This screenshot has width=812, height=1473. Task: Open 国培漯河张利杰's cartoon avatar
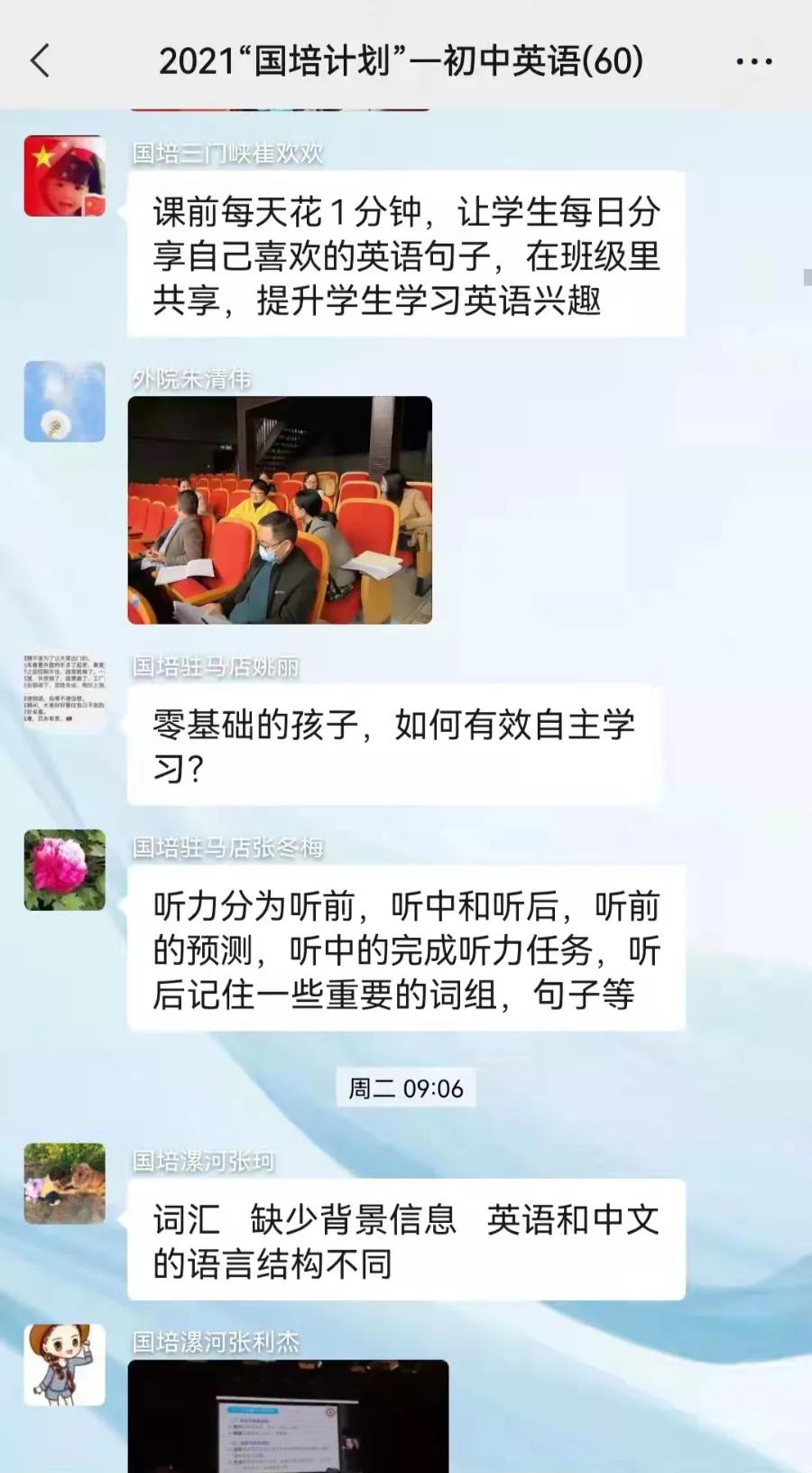click(x=64, y=1364)
